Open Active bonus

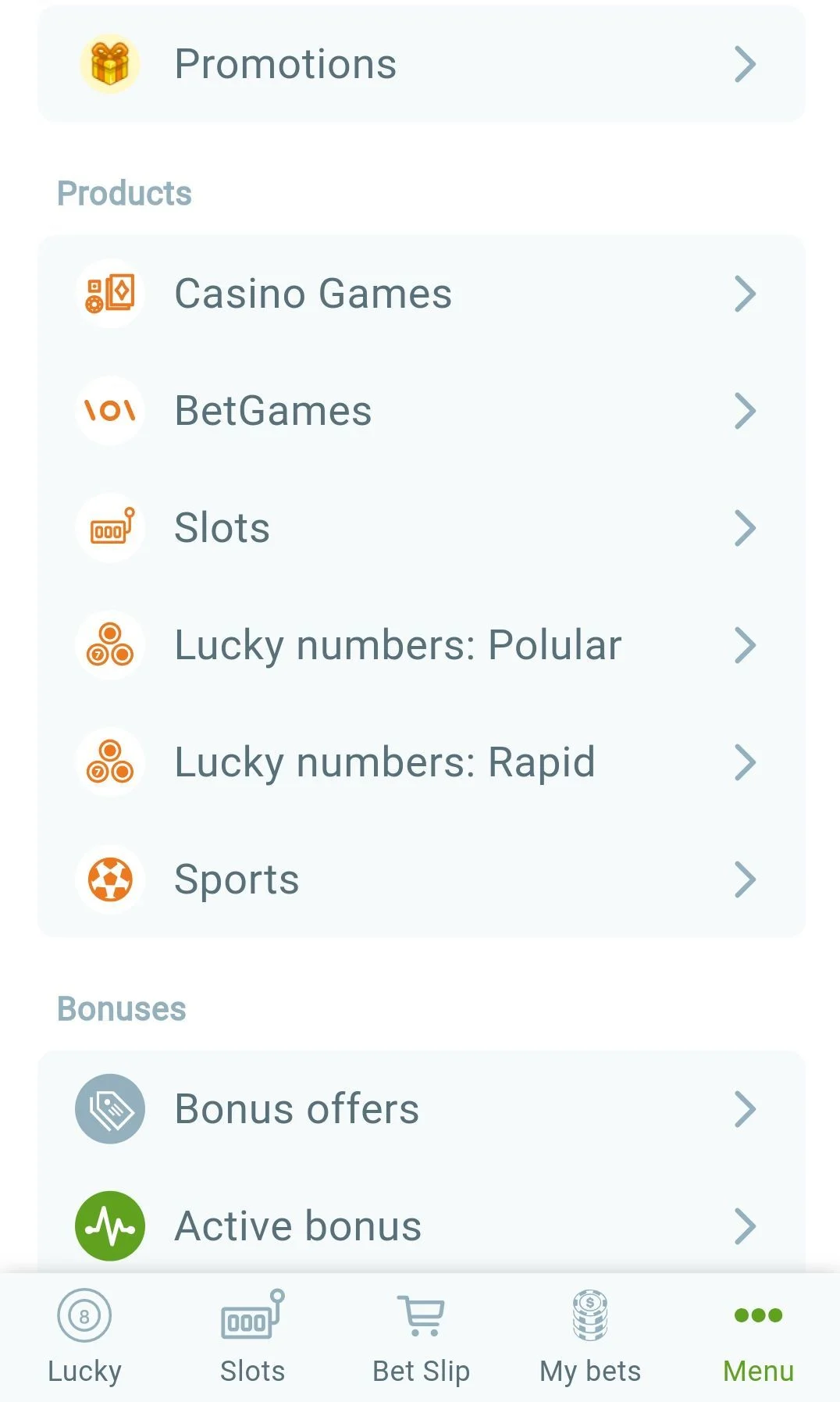click(x=420, y=1226)
